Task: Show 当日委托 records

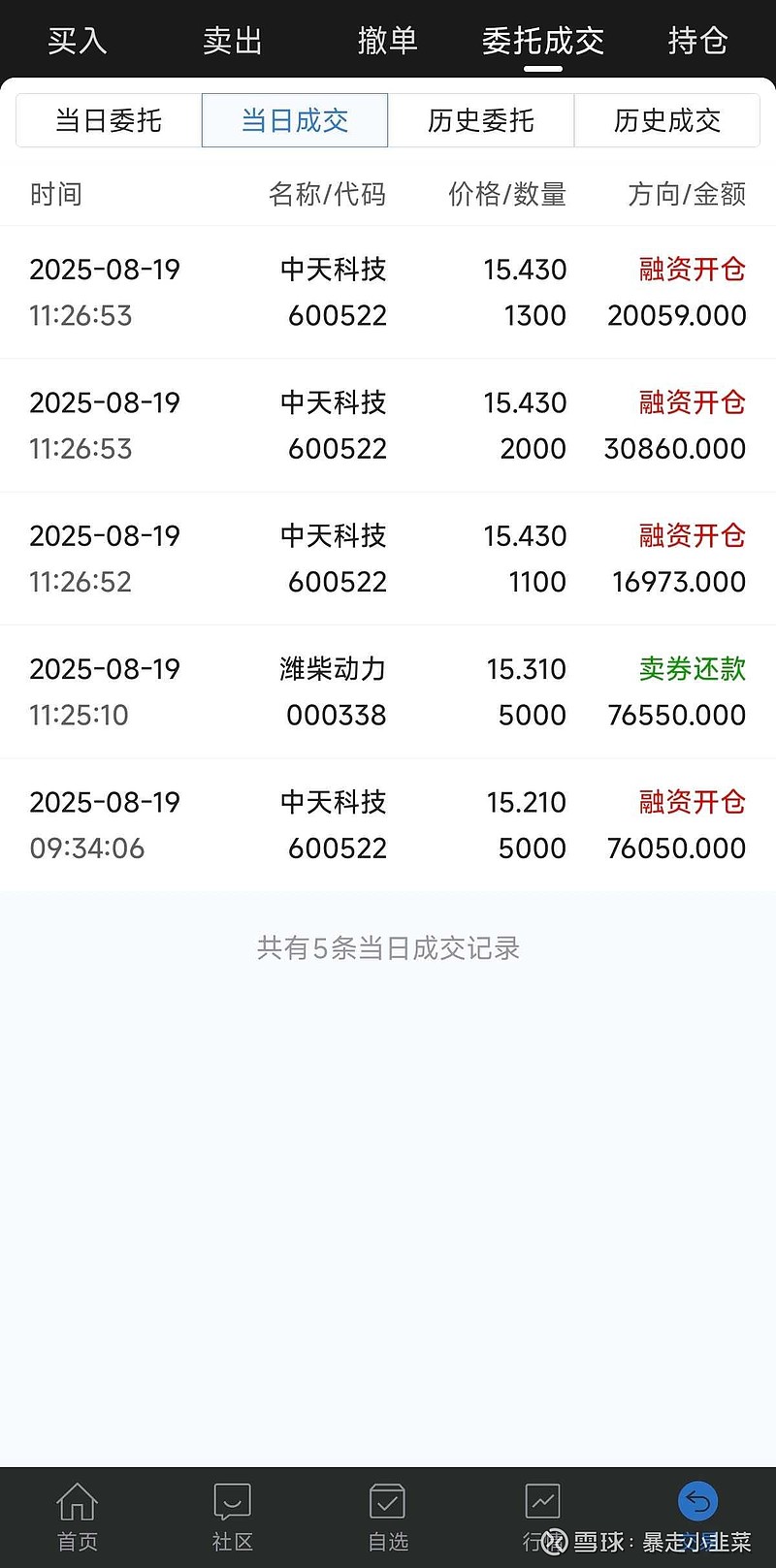Action: [x=109, y=120]
